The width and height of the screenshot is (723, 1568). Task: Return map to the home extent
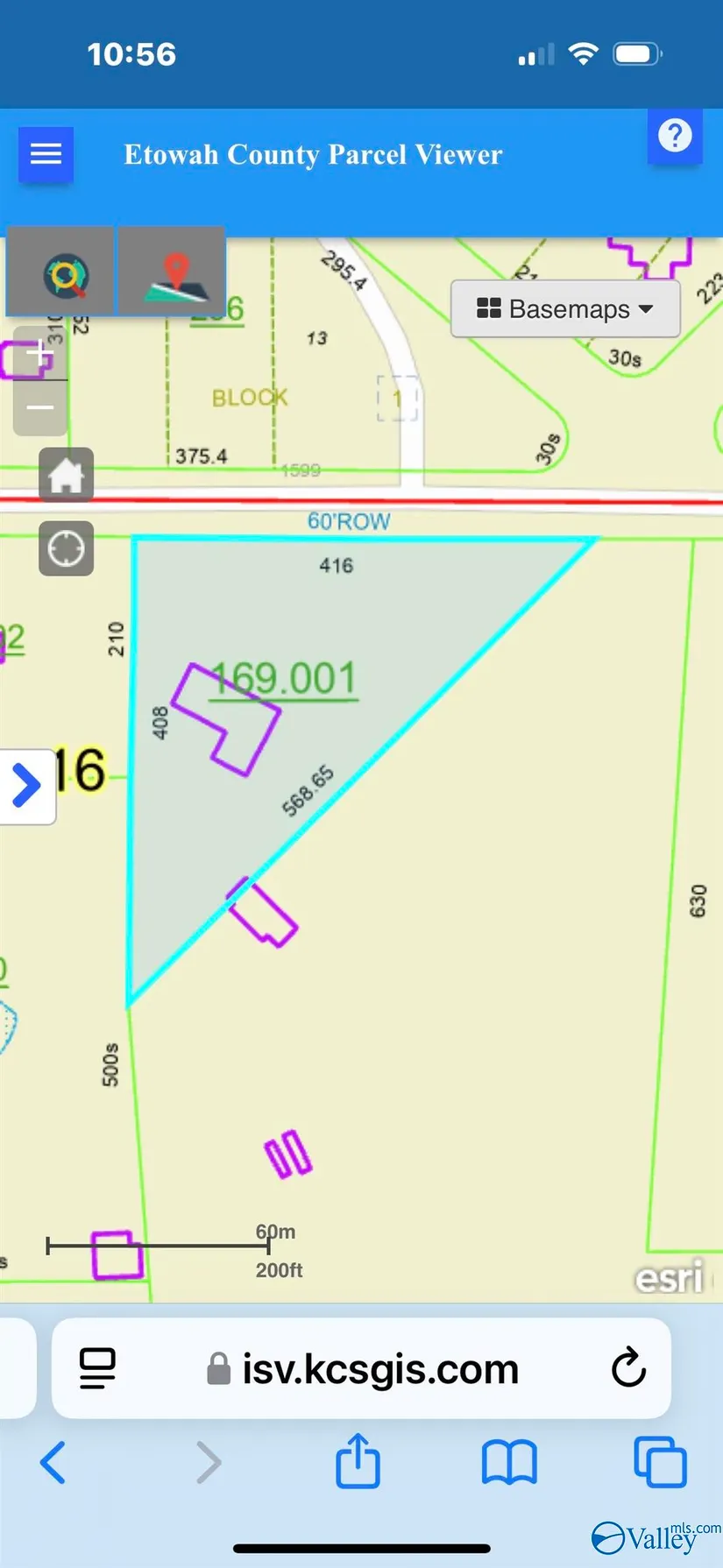click(x=66, y=476)
